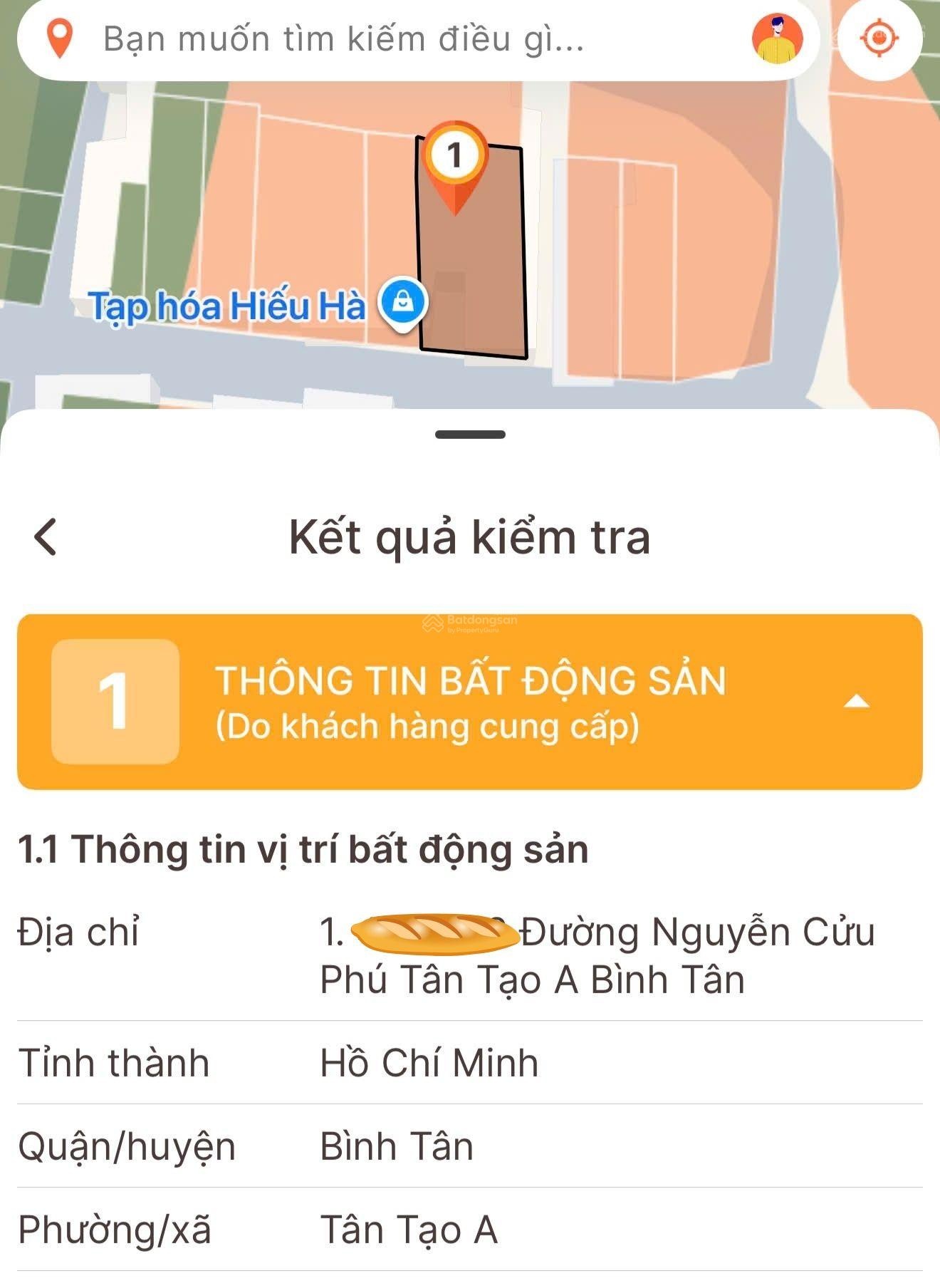
Task: Tap map marker number 1
Action: pyautogui.click(x=454, y=157)
